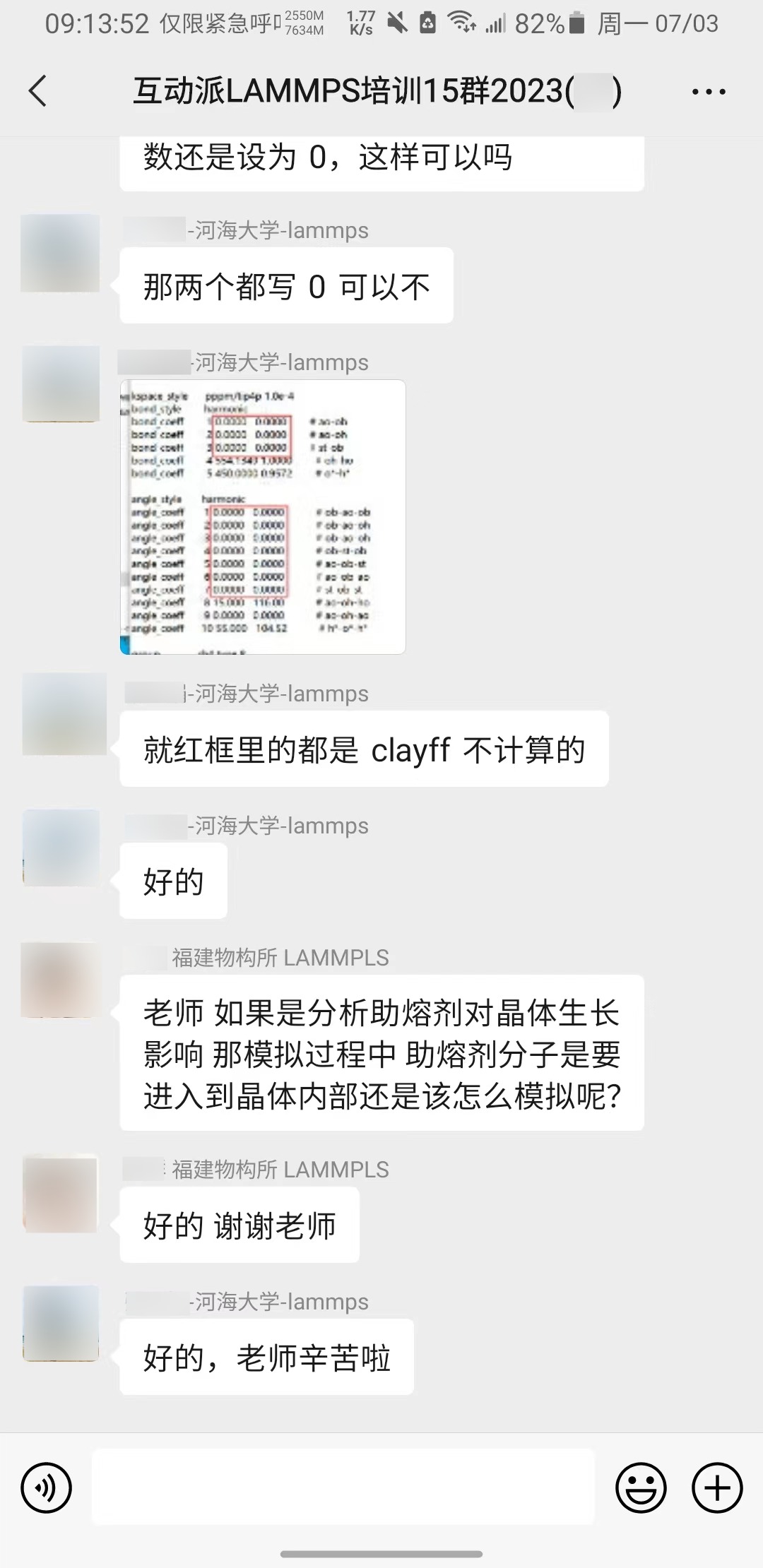Image resolution: width=763 pixels, height=1568 pixels.
Task: Open the plus attachment menu
Action: point(716,1488)
